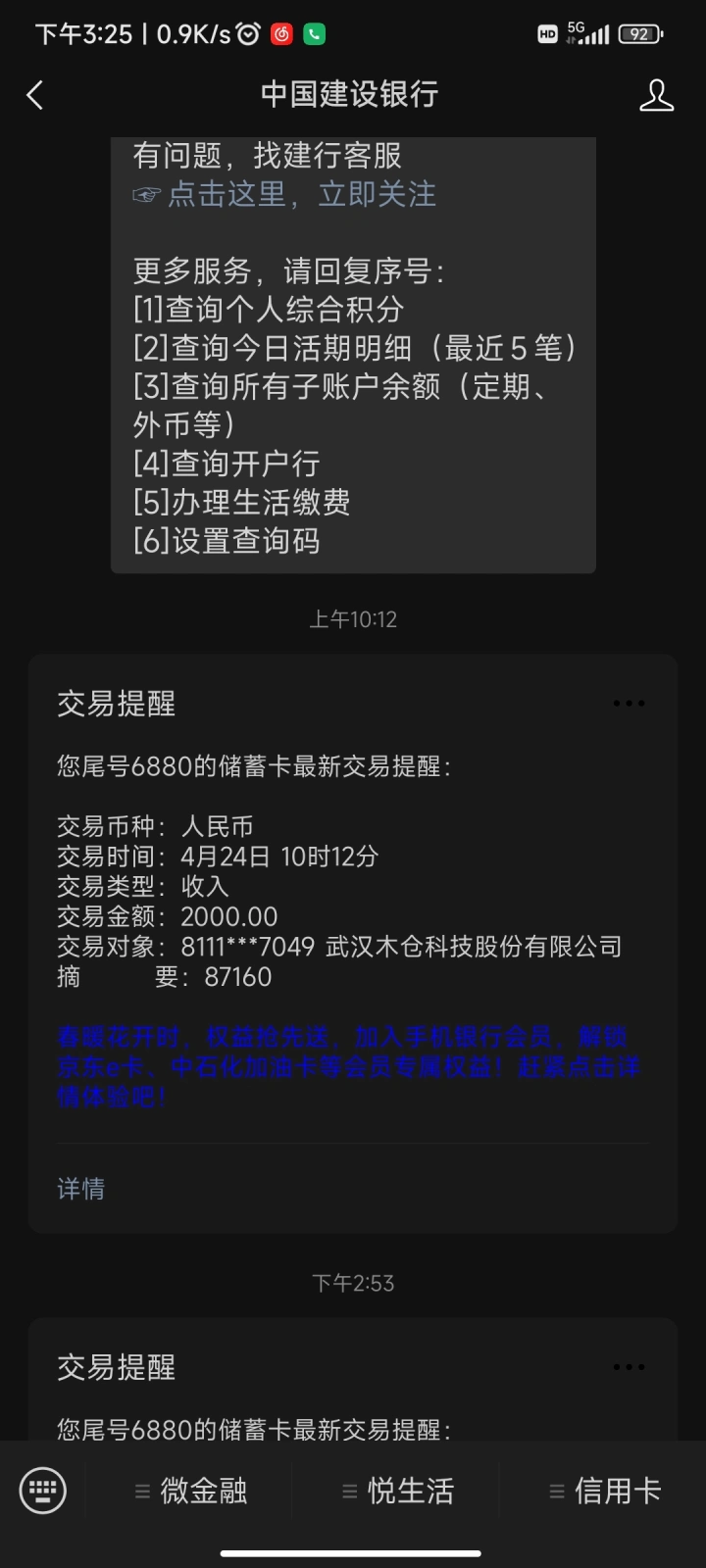Image resolution: width=706 pixels, height=1568 pixels.
Task: Open the official account profile icon
Action: (656, 95)
